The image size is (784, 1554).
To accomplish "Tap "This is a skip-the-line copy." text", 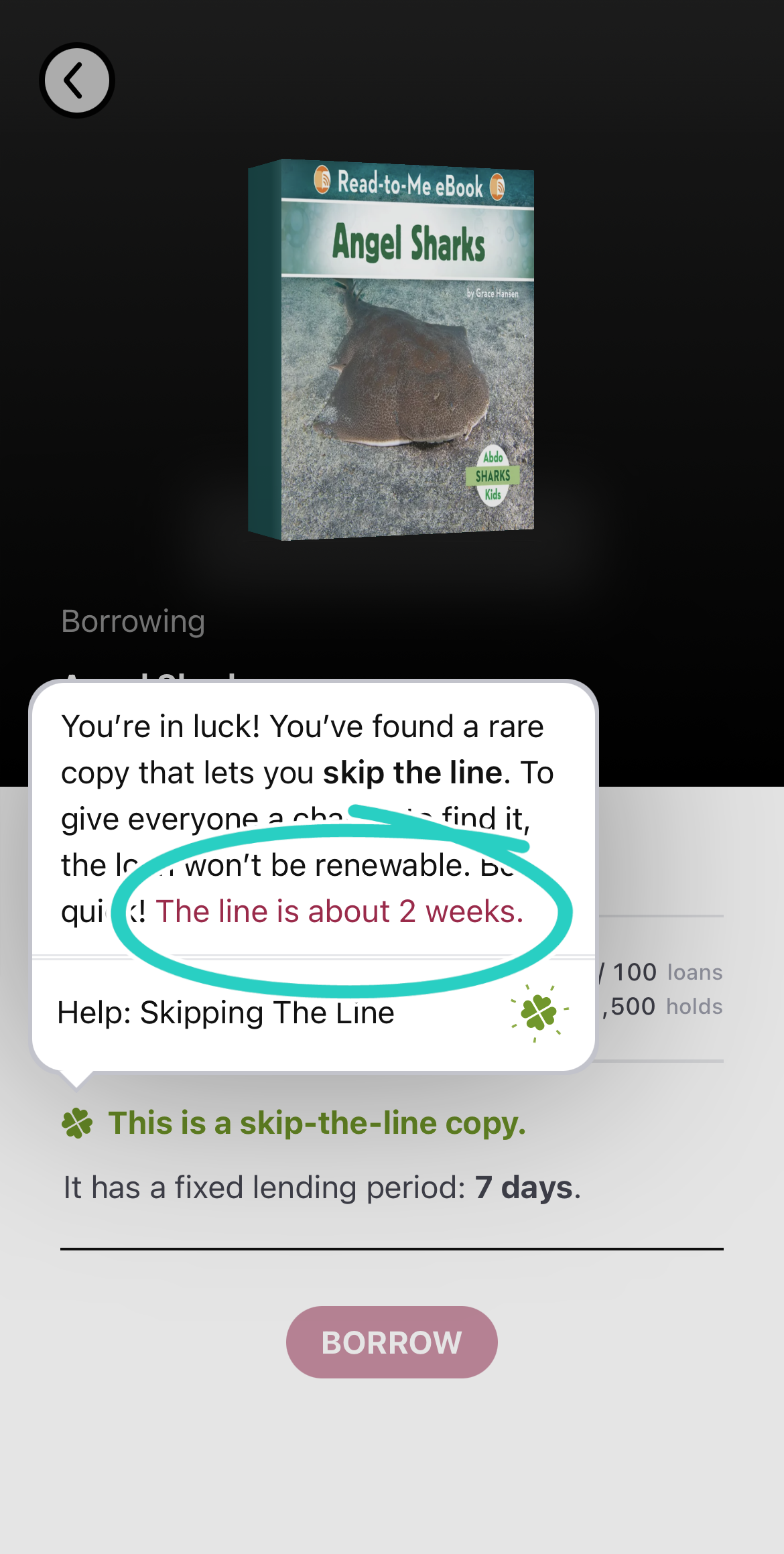I will pyautogui.click(x=316, y=1123).
